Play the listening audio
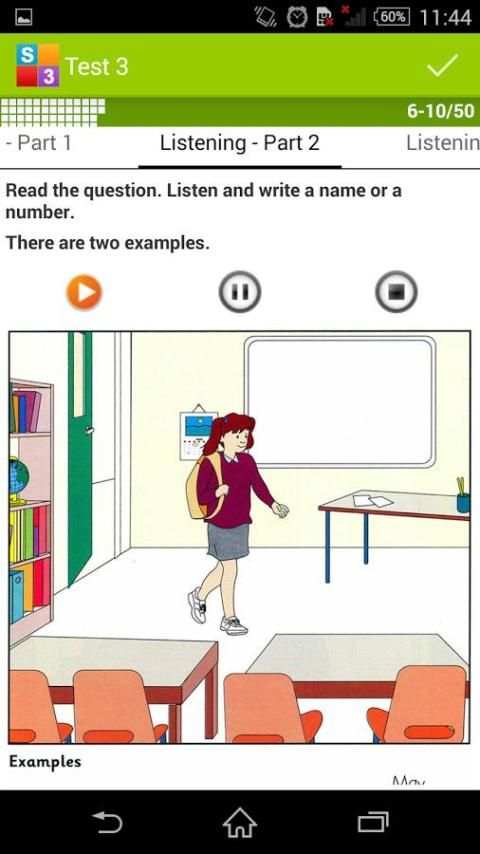The image size is (480, 854). click(84, 292)
